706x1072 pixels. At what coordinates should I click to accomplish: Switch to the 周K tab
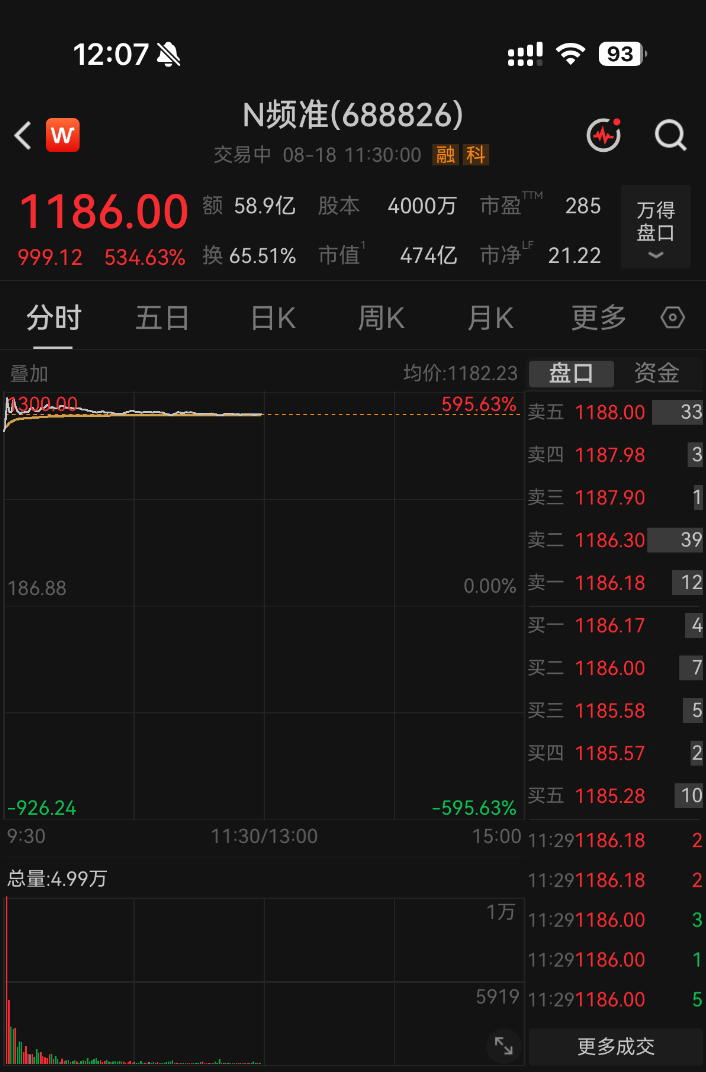pyautogui.click(x=381, y=318)
